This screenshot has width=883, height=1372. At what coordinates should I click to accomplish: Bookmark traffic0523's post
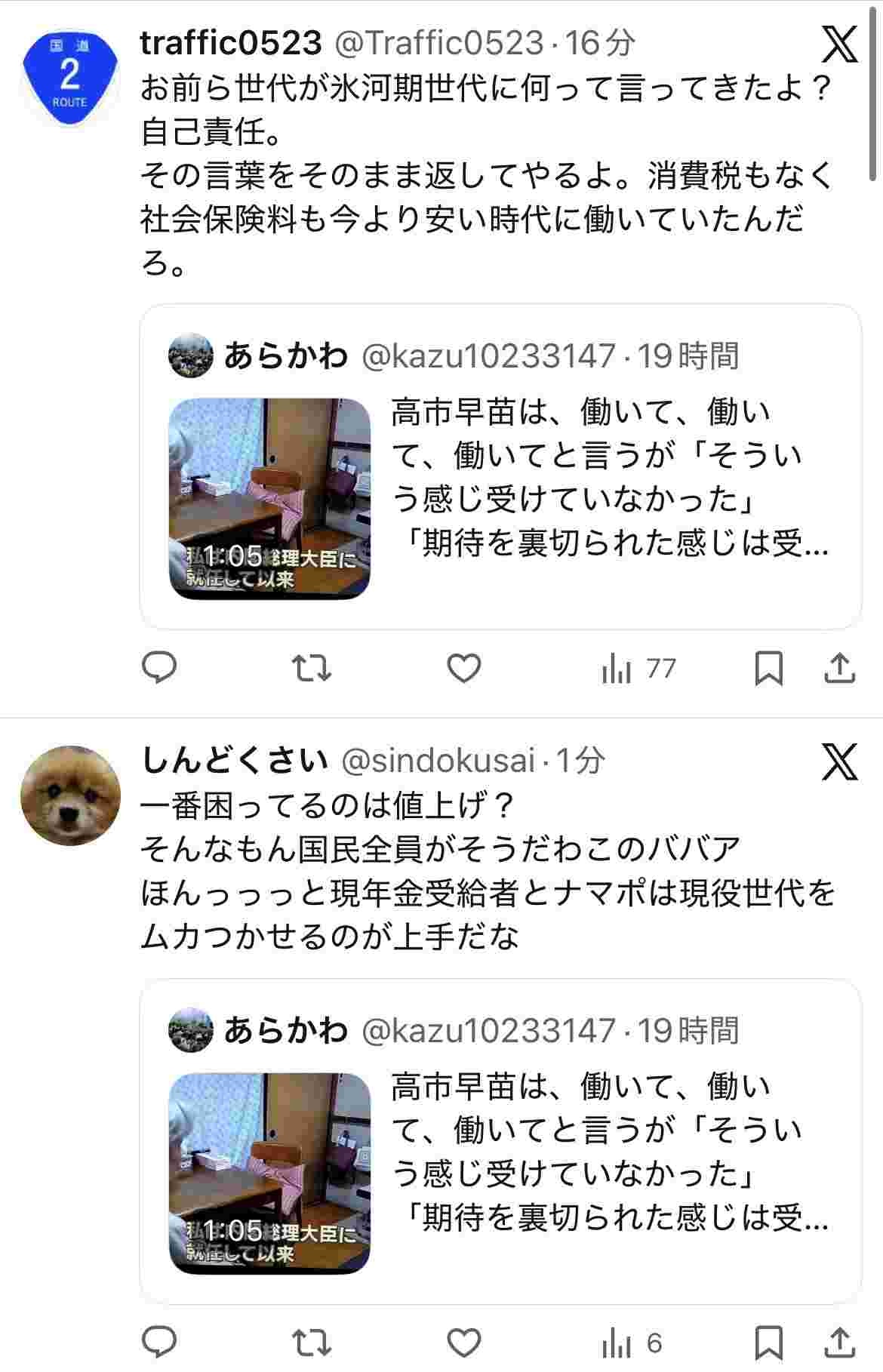point(768,668)
